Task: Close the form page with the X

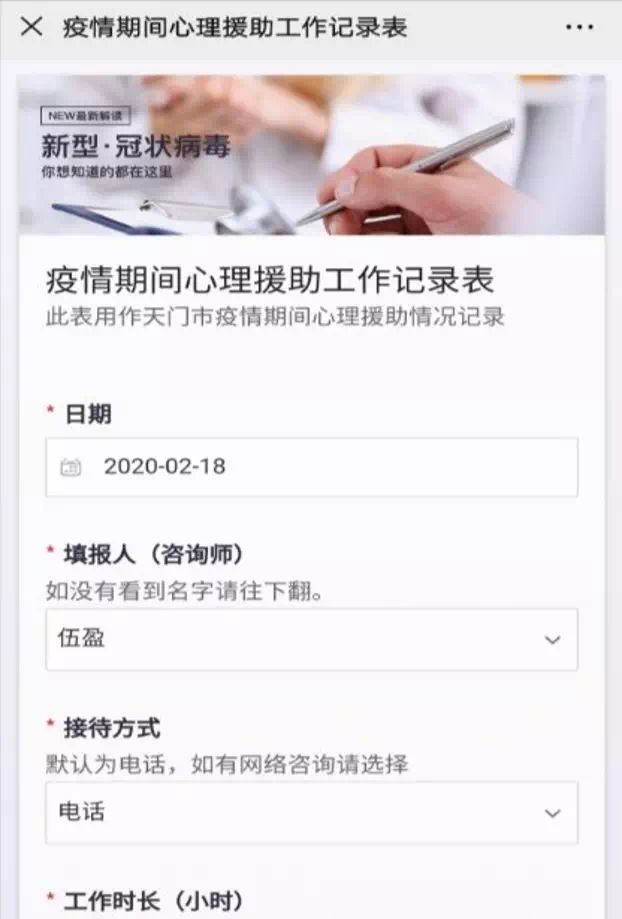Action: click(31, 27)
